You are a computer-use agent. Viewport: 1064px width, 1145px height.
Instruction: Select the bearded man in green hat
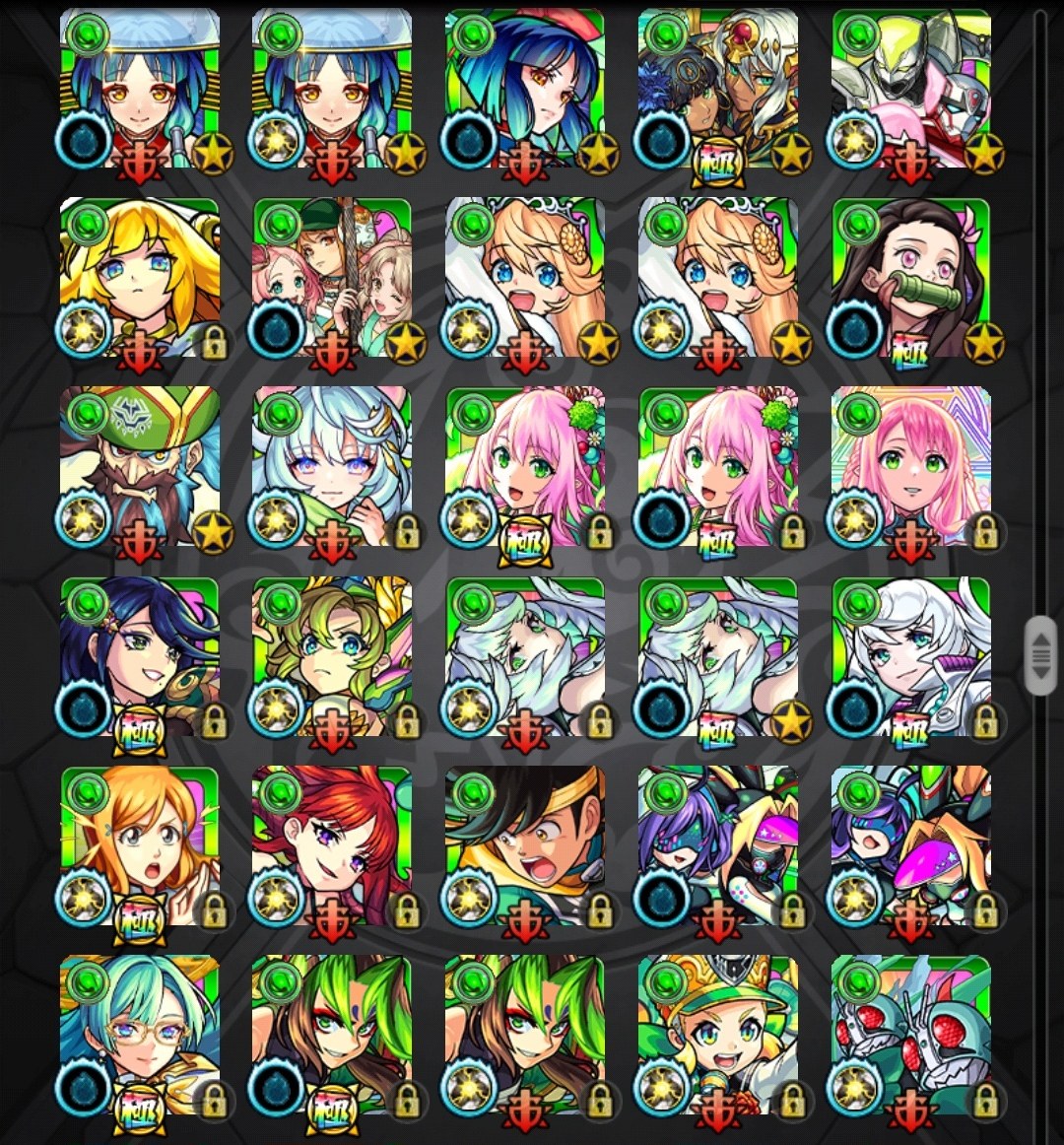coord(139,467)
